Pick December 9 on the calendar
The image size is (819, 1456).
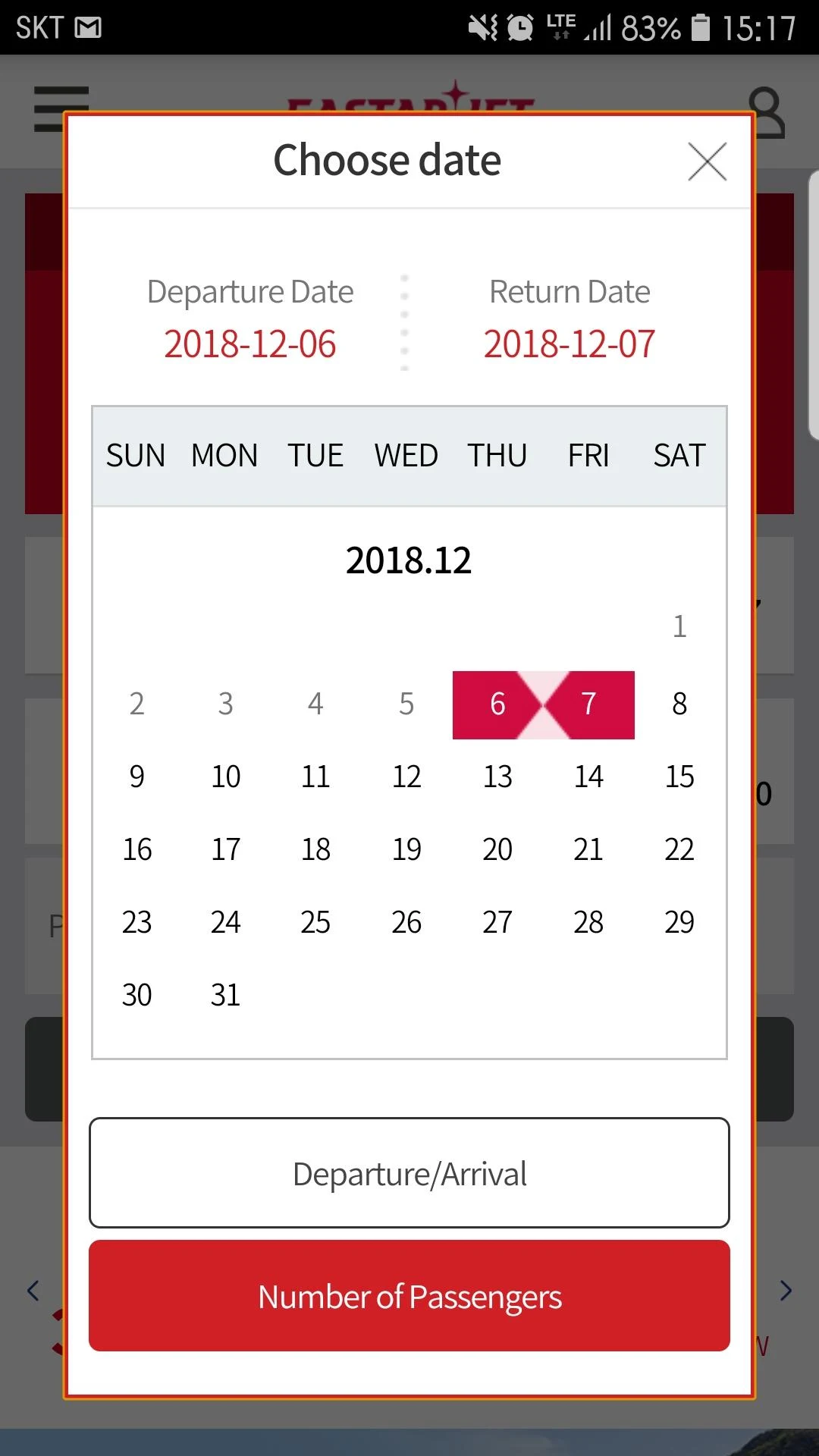click(x=136, y=777)
